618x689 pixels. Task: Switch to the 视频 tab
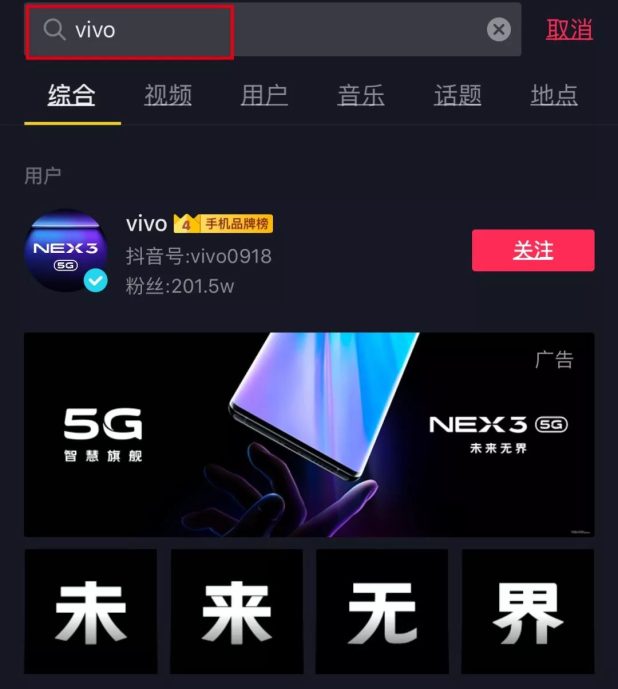click(x=168, y=96)
